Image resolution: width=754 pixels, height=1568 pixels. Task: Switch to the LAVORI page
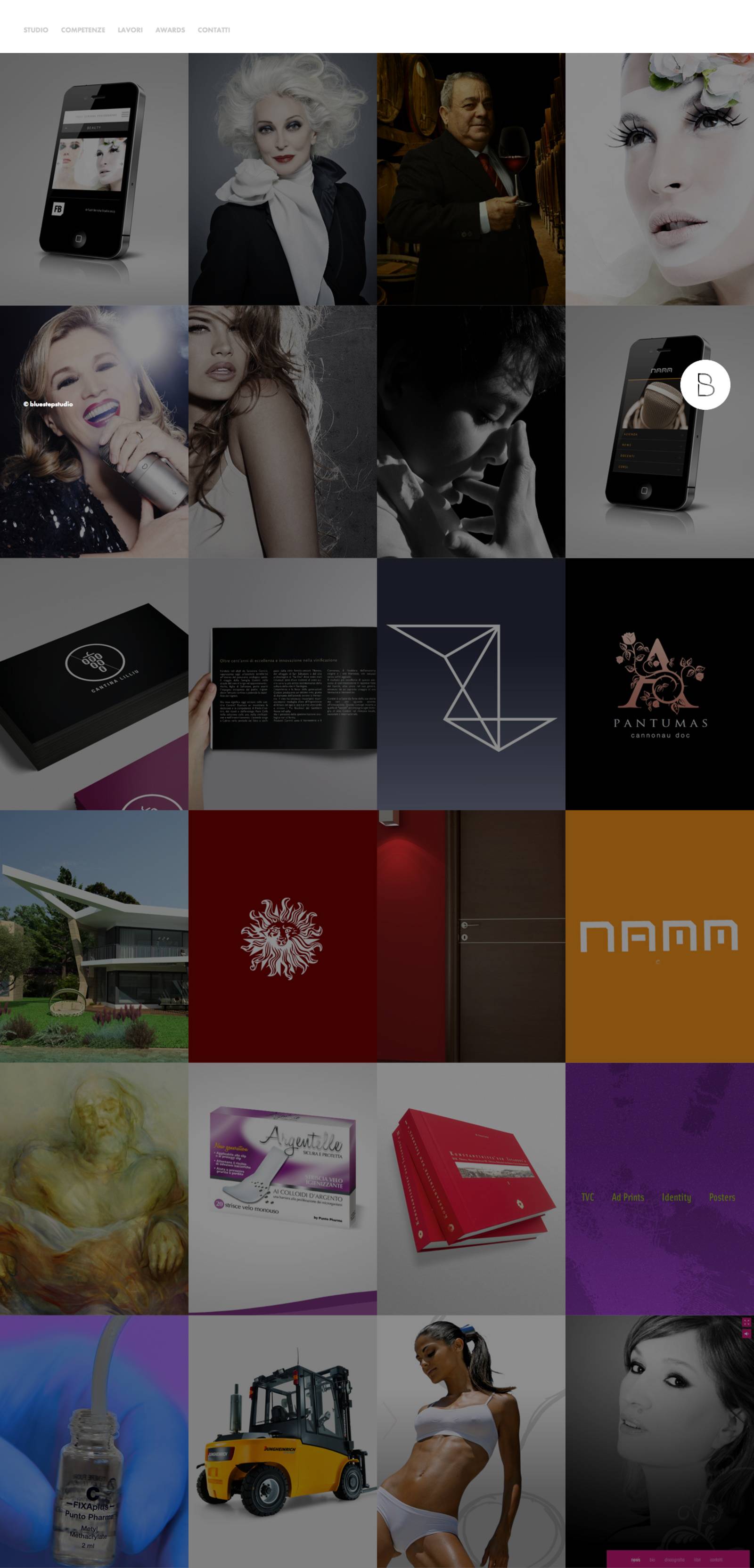[x=130, y=30]
